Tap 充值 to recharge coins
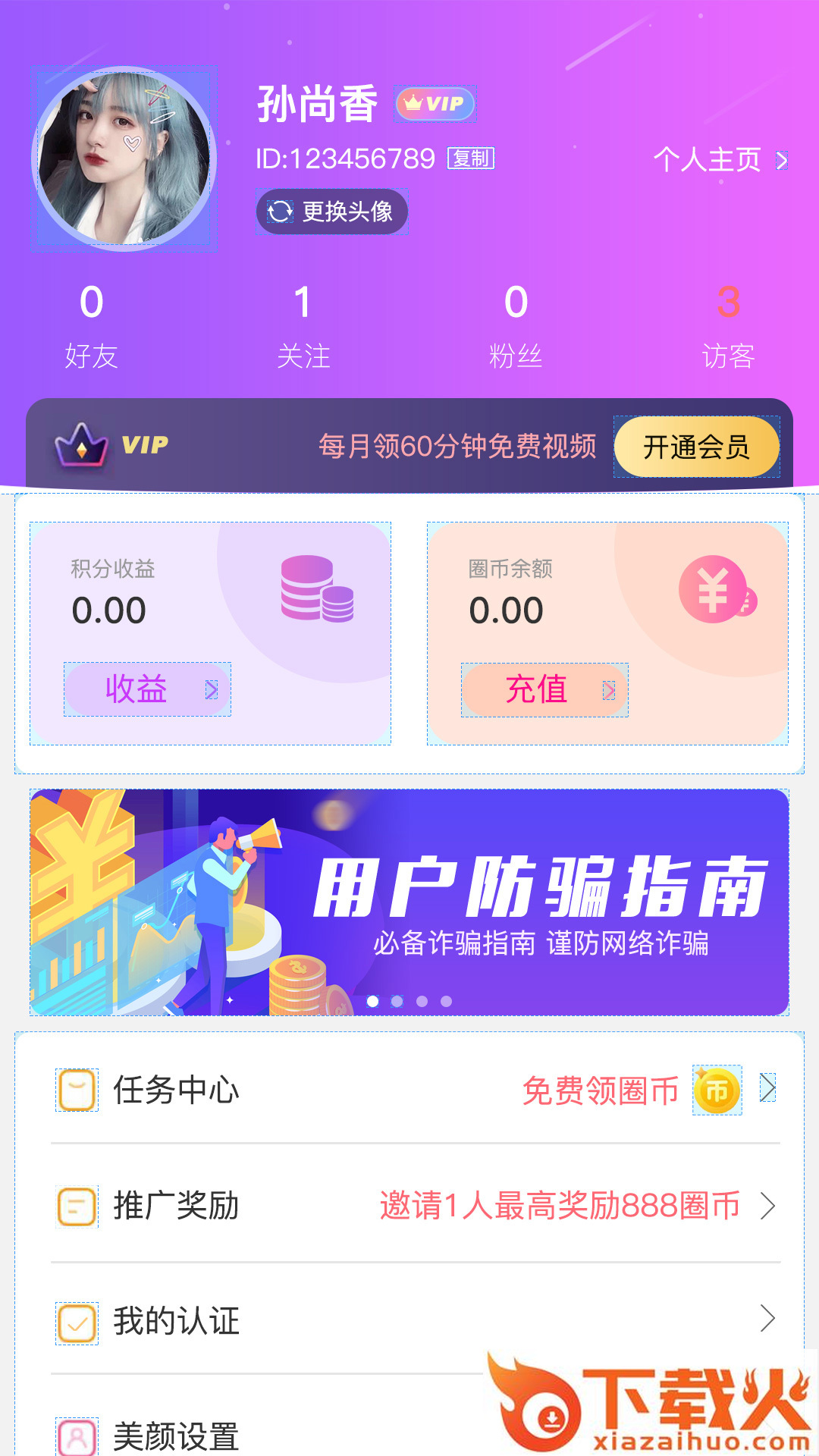The height and width of the screenshot is (1456, 819). point(544,689)
